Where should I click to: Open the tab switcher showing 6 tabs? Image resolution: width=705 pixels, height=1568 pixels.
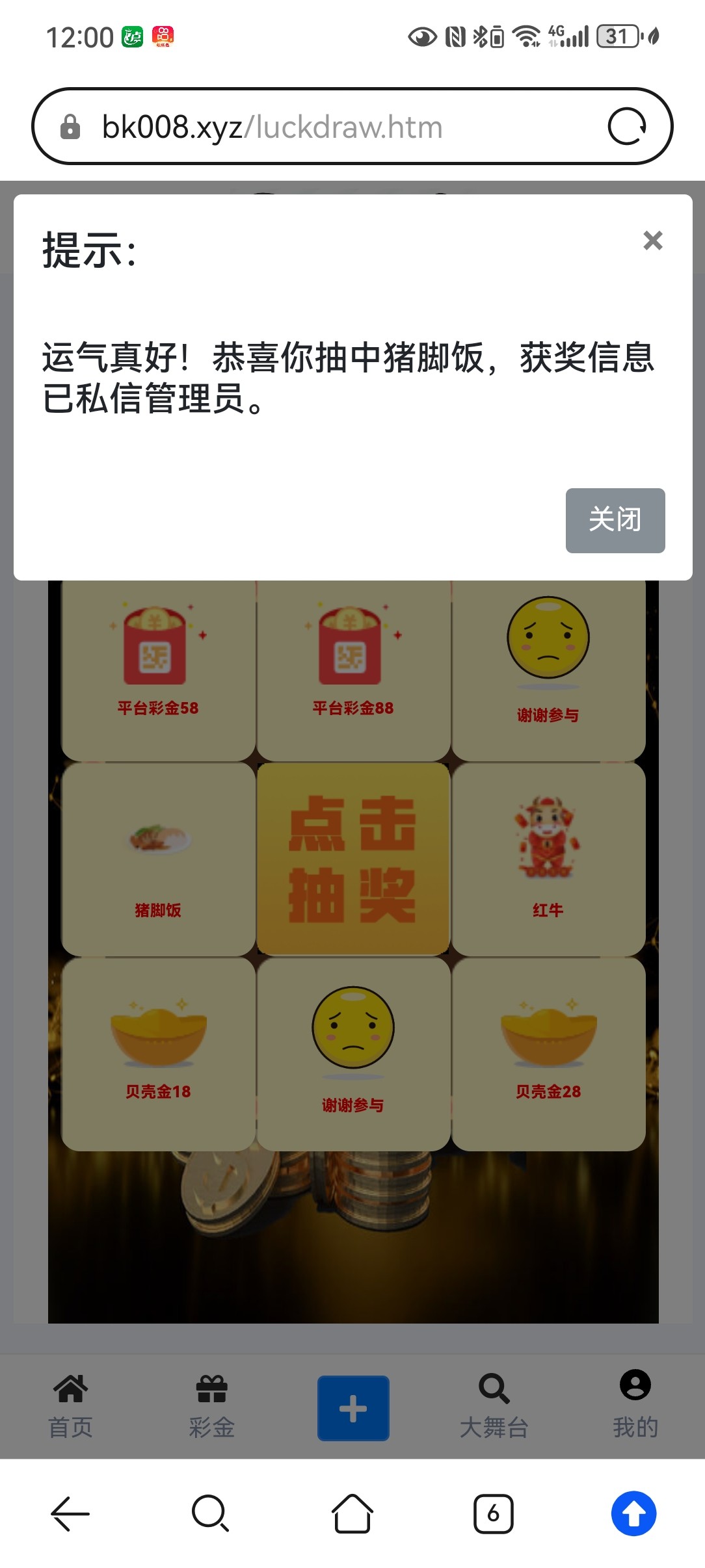click(x=493, y=1513)
